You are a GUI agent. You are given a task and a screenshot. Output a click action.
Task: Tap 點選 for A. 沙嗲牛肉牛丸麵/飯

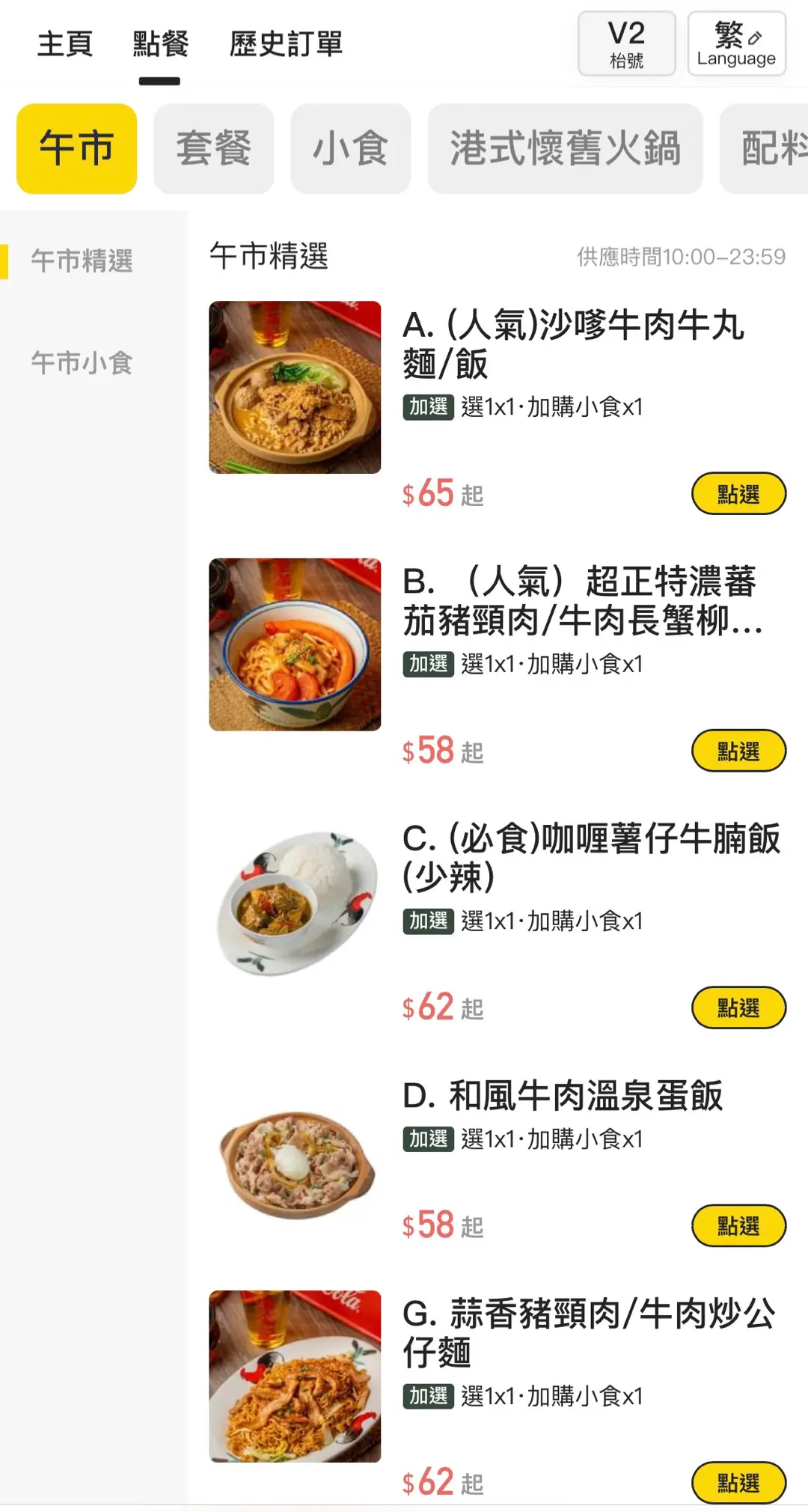(x=738, y=494)
